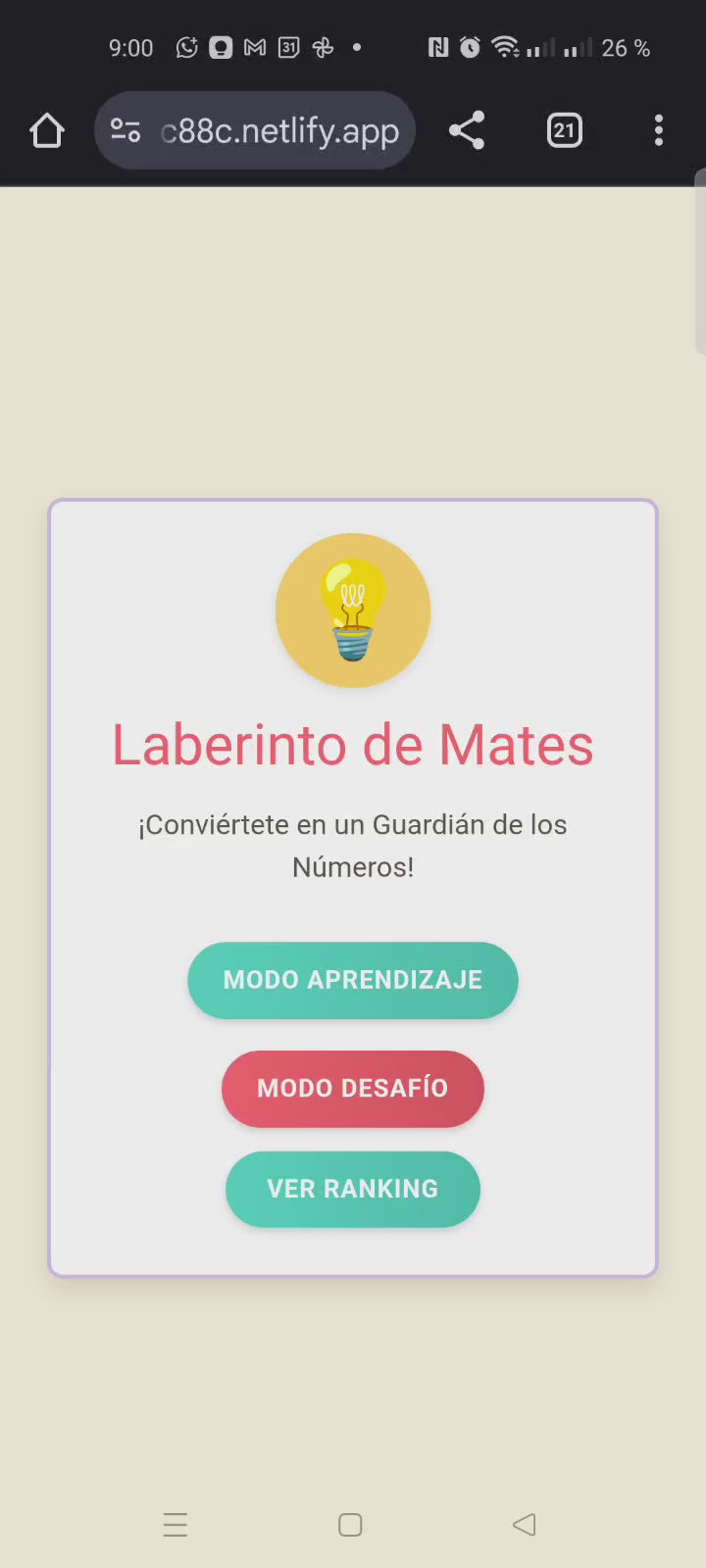This screenshot has width=706, height=1568.
Task: Open the tab switcher showing 21 tabs
Action: tap(564, 130)
